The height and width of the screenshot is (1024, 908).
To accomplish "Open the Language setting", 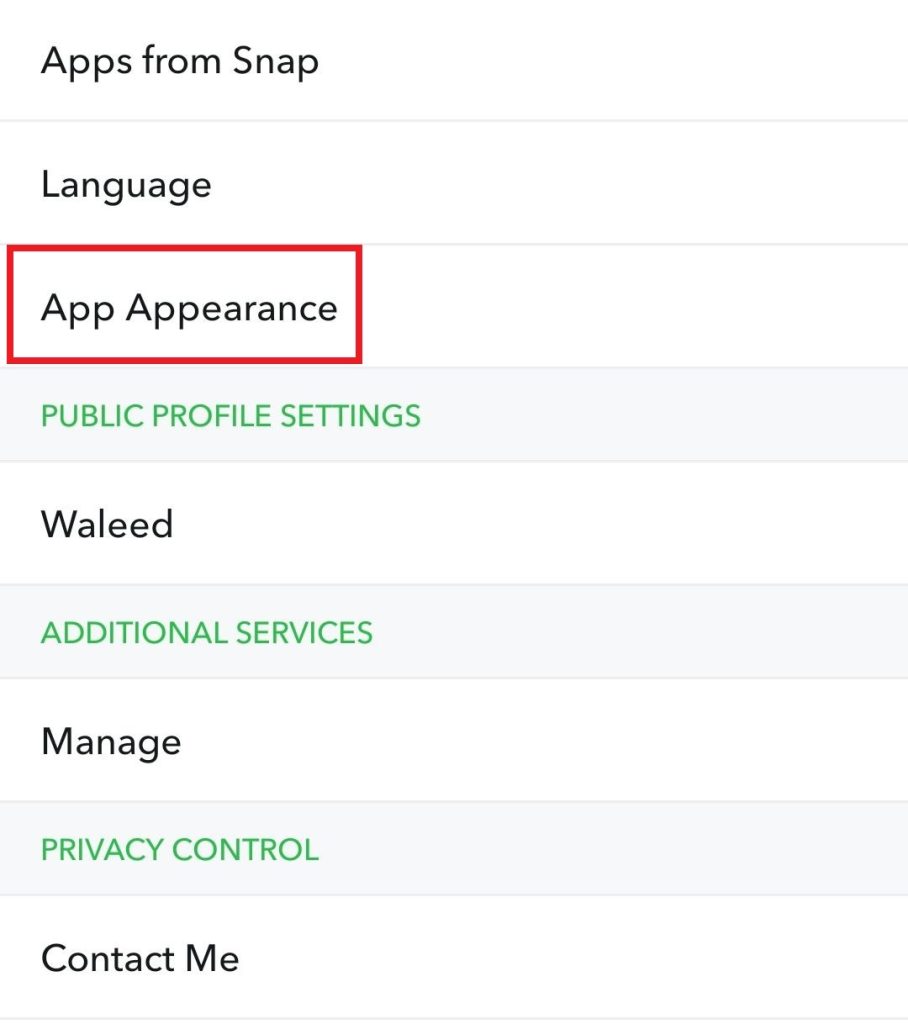I will coord(127,185).
